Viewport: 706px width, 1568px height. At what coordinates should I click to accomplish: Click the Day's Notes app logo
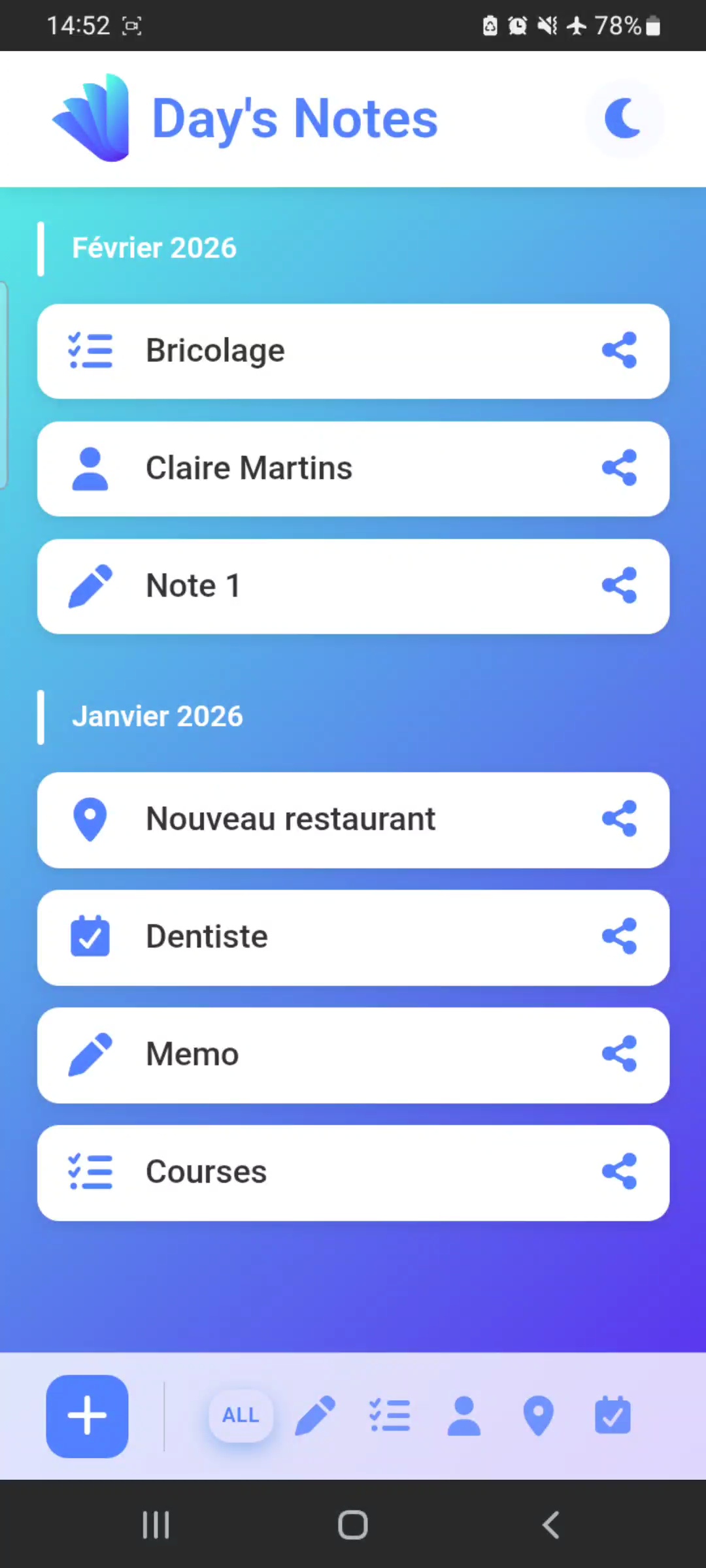pos(90,118)
